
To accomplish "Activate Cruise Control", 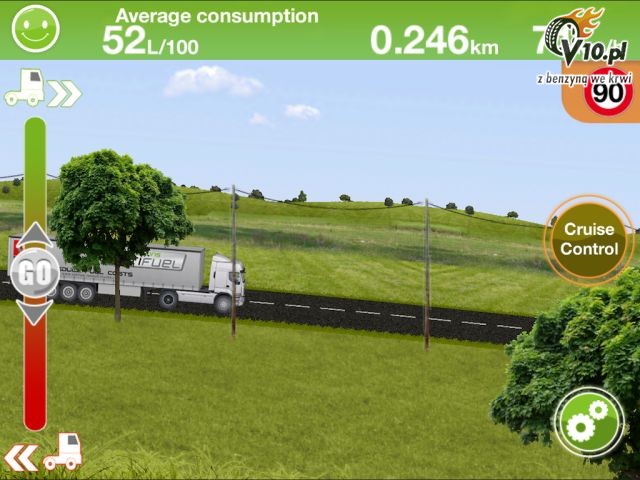I will (589, 239).
